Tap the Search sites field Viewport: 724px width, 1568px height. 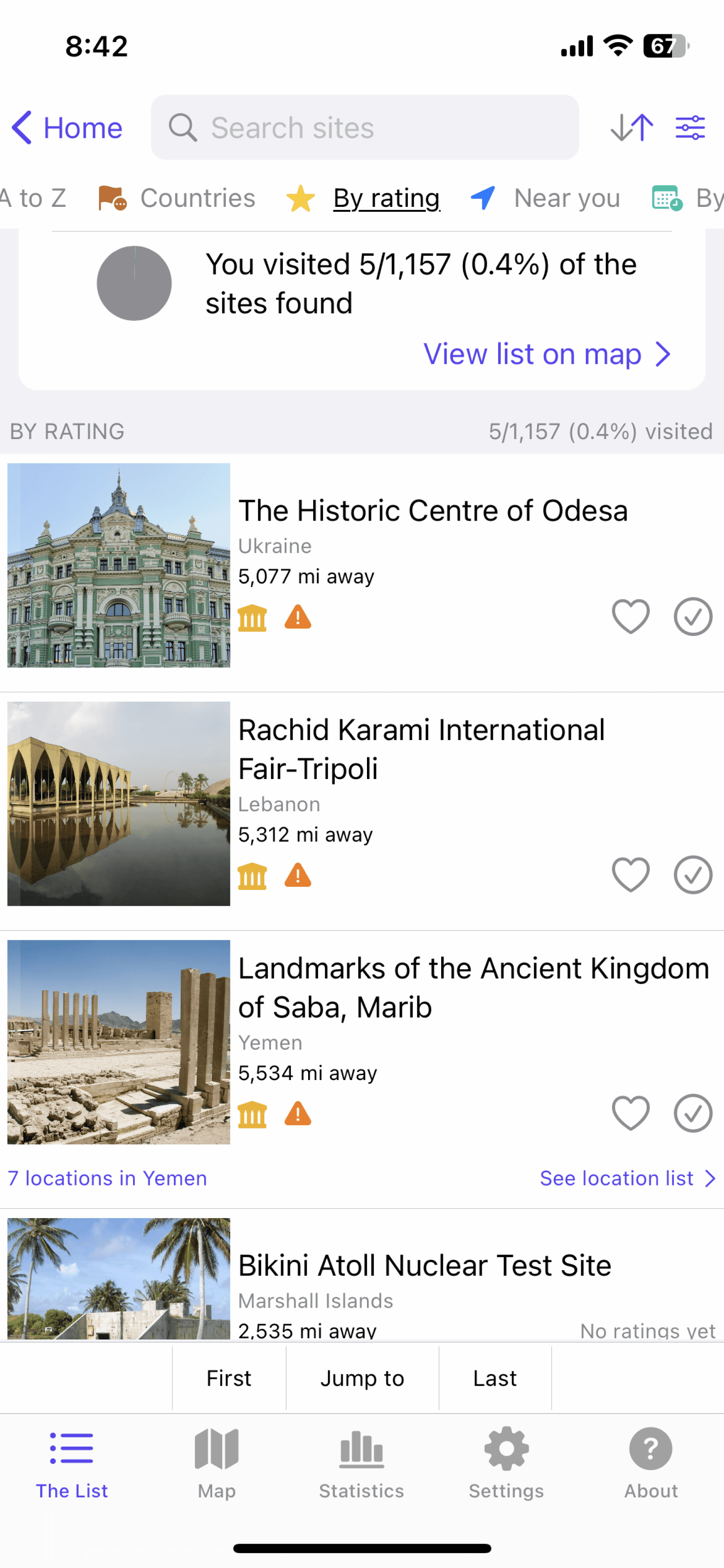click(x=365, y=128)
